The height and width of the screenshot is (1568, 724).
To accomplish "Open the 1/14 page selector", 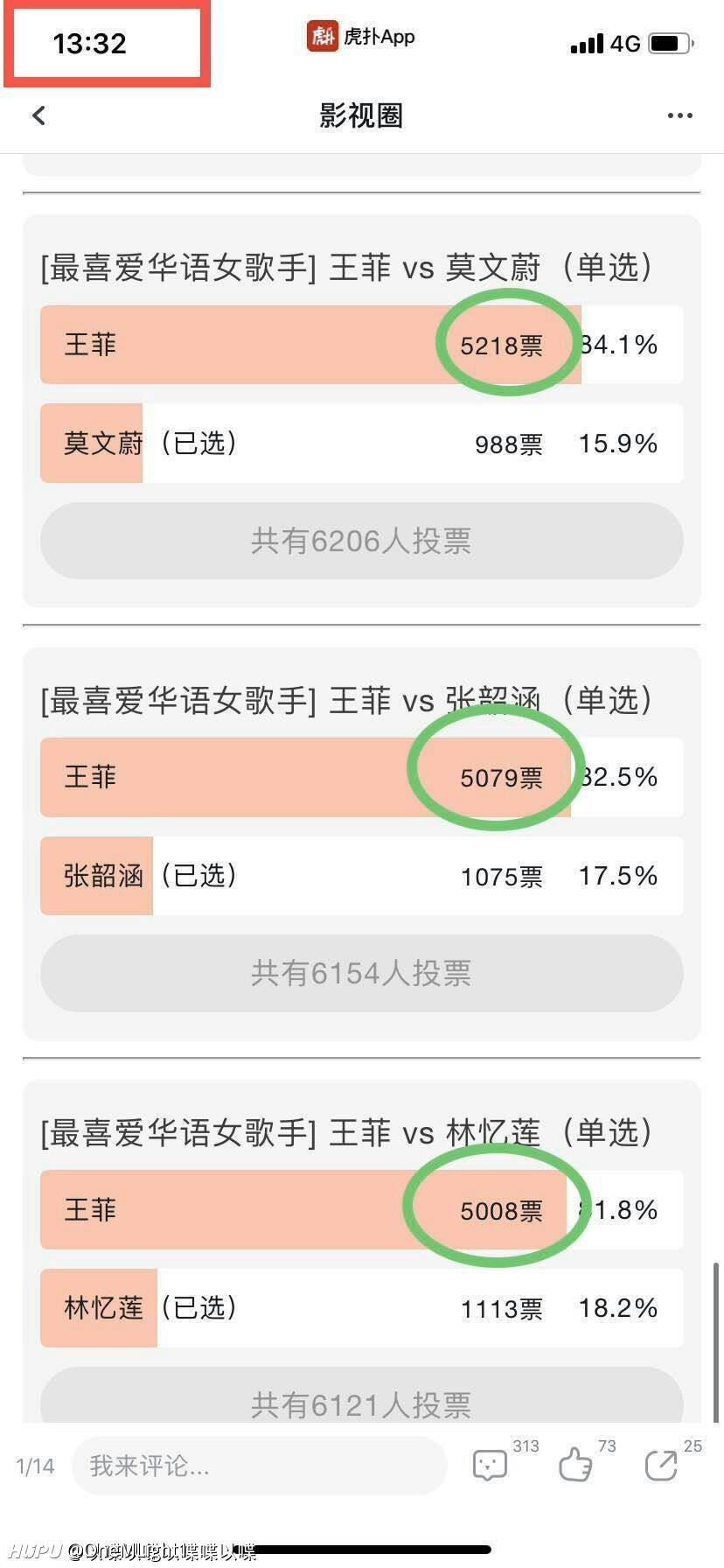I will pos(35,1466).
